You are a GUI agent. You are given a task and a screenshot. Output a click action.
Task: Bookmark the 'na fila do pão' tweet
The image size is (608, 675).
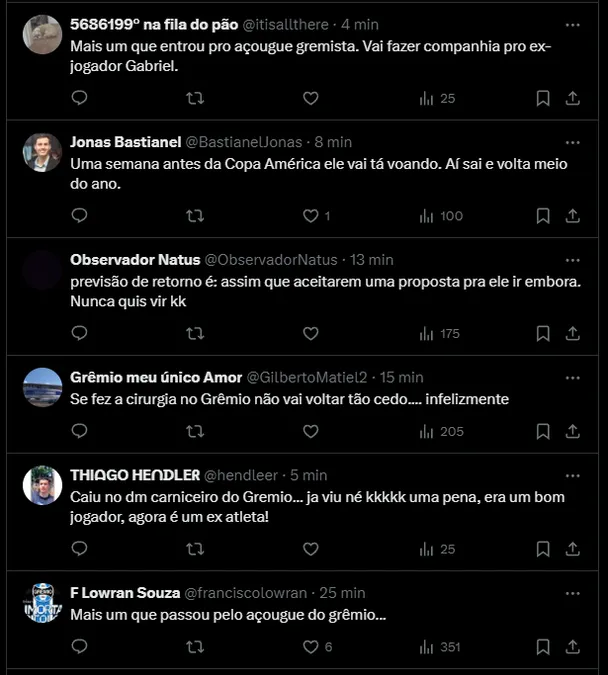(x=543, y=98)
